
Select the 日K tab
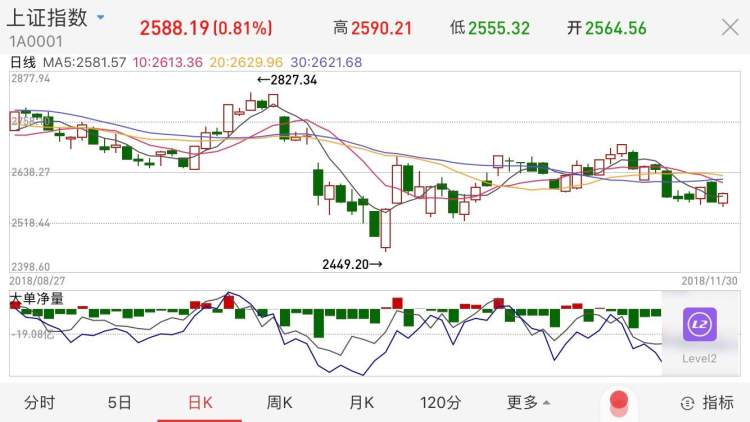click(x=200, y=403)
